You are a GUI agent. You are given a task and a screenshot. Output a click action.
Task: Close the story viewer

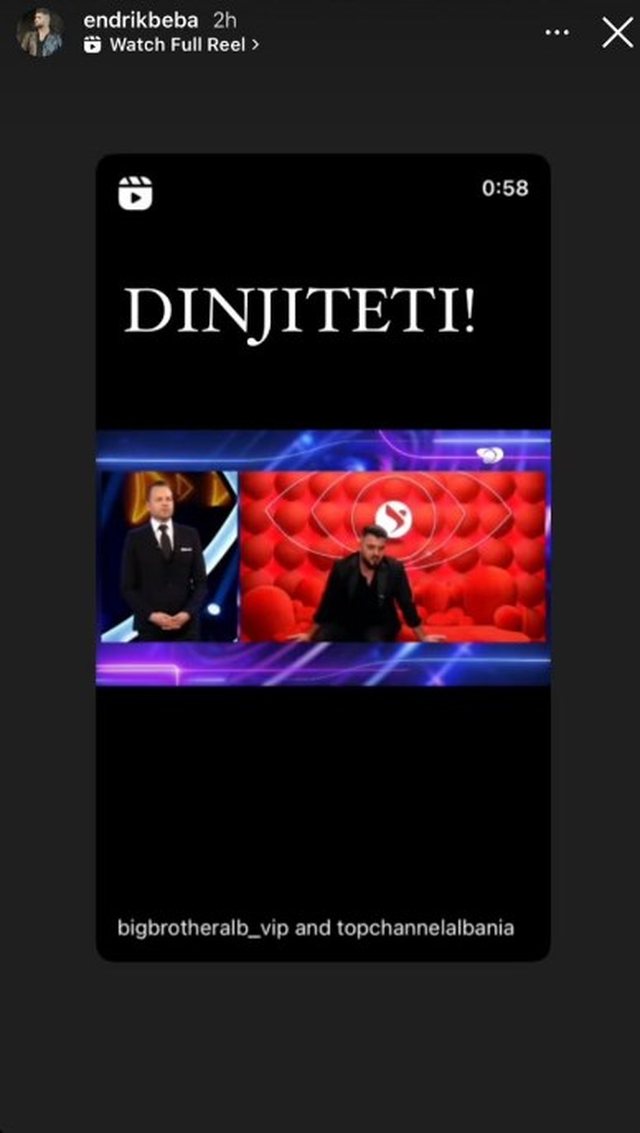click(x=617, y=33)
